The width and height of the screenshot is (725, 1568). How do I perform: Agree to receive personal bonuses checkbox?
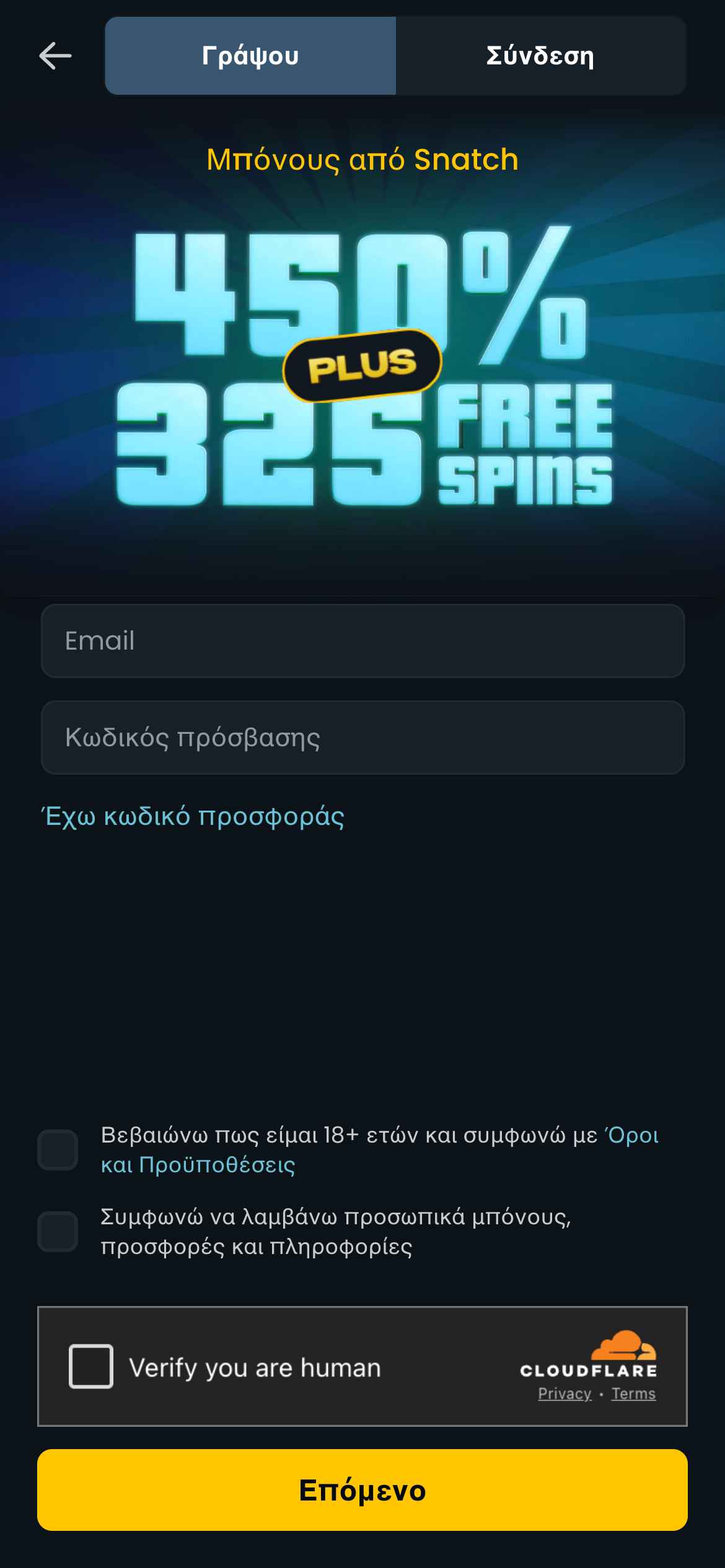click(58, 1231)
